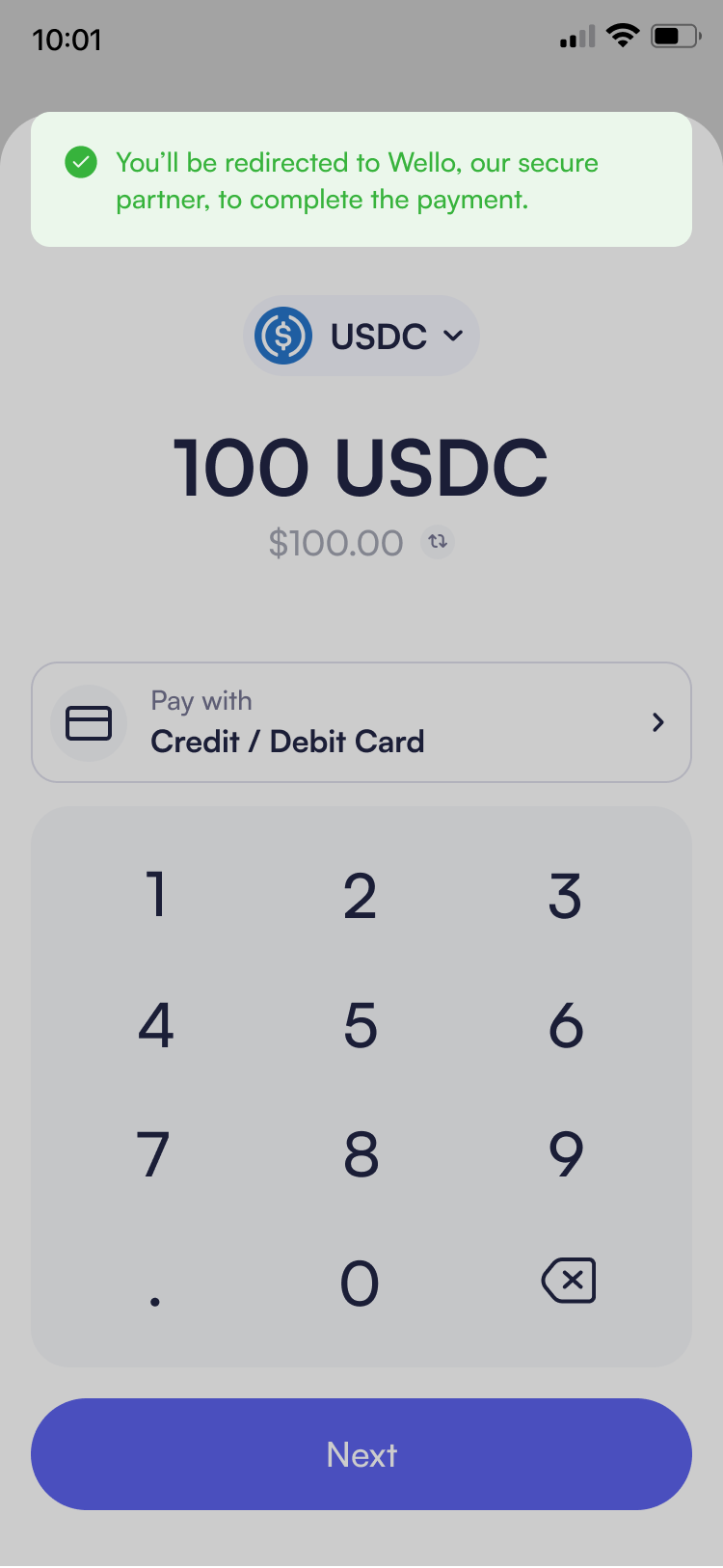
Task: Enter digit 2 on the keypad
Action: 361,895
